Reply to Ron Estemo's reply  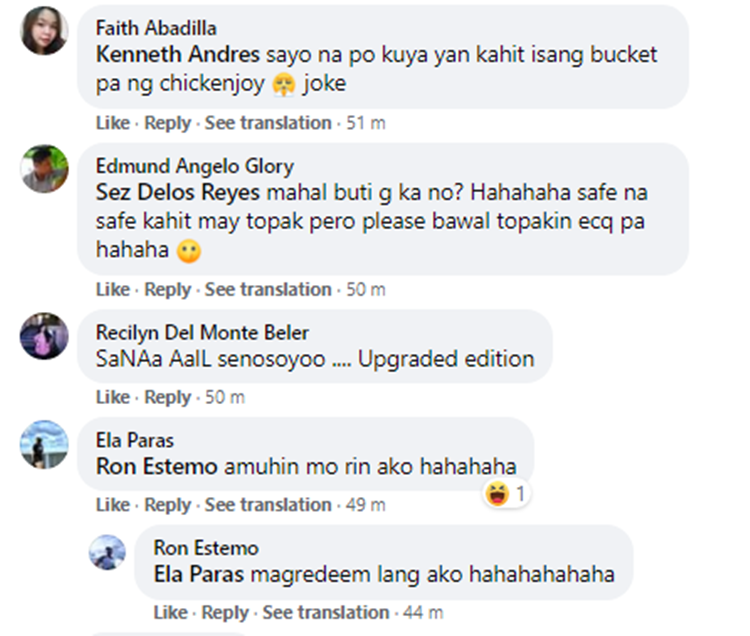(225, 612)
